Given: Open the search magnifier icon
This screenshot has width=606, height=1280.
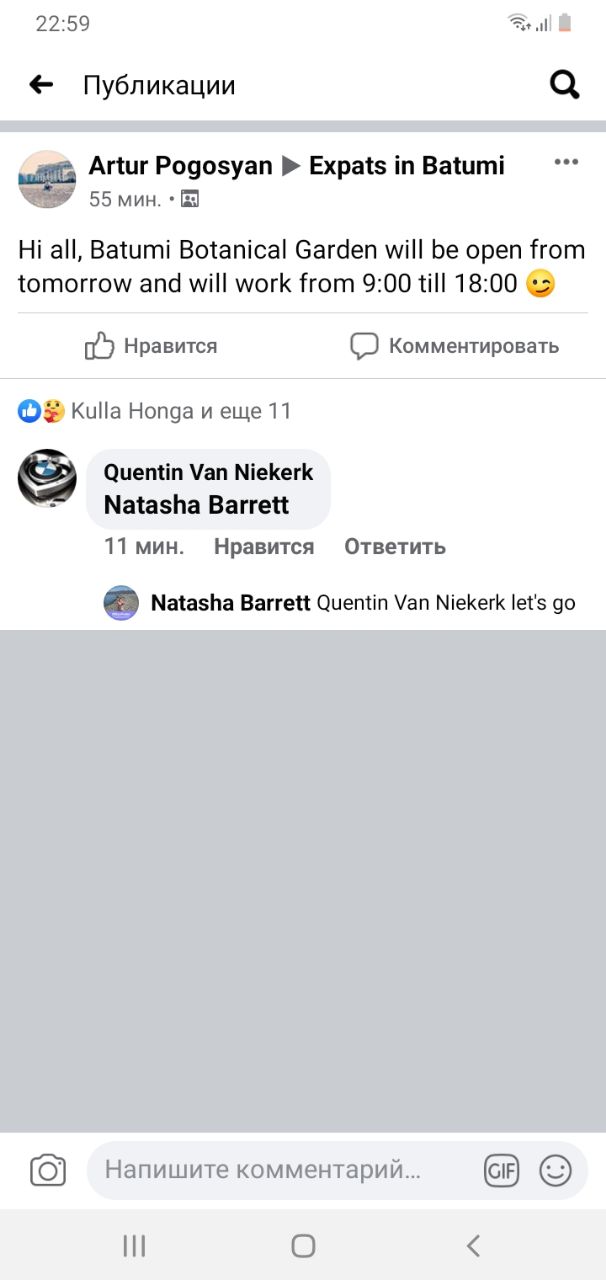Looking at the screenshot, I should (565, 85).
